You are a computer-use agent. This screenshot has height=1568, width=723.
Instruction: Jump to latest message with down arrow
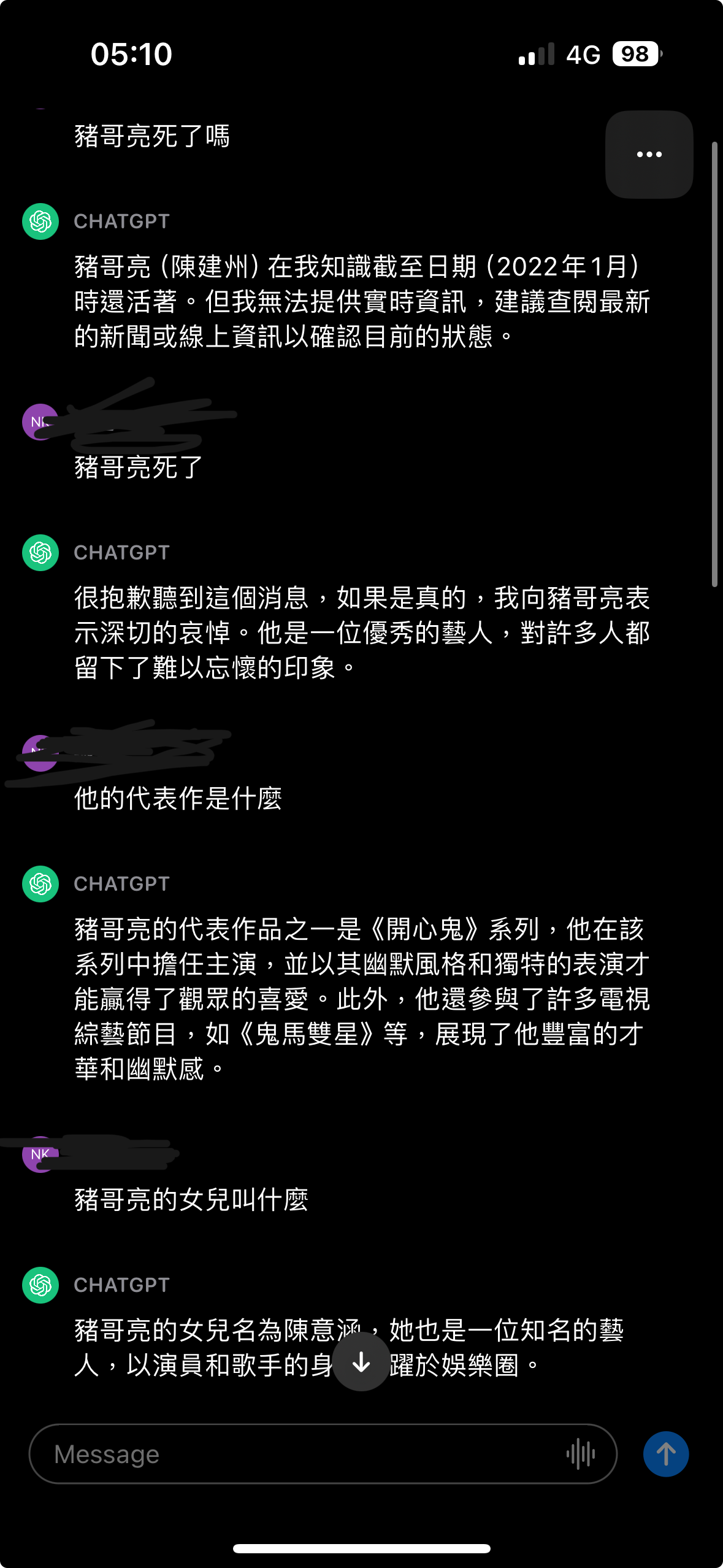point(361,1362)
